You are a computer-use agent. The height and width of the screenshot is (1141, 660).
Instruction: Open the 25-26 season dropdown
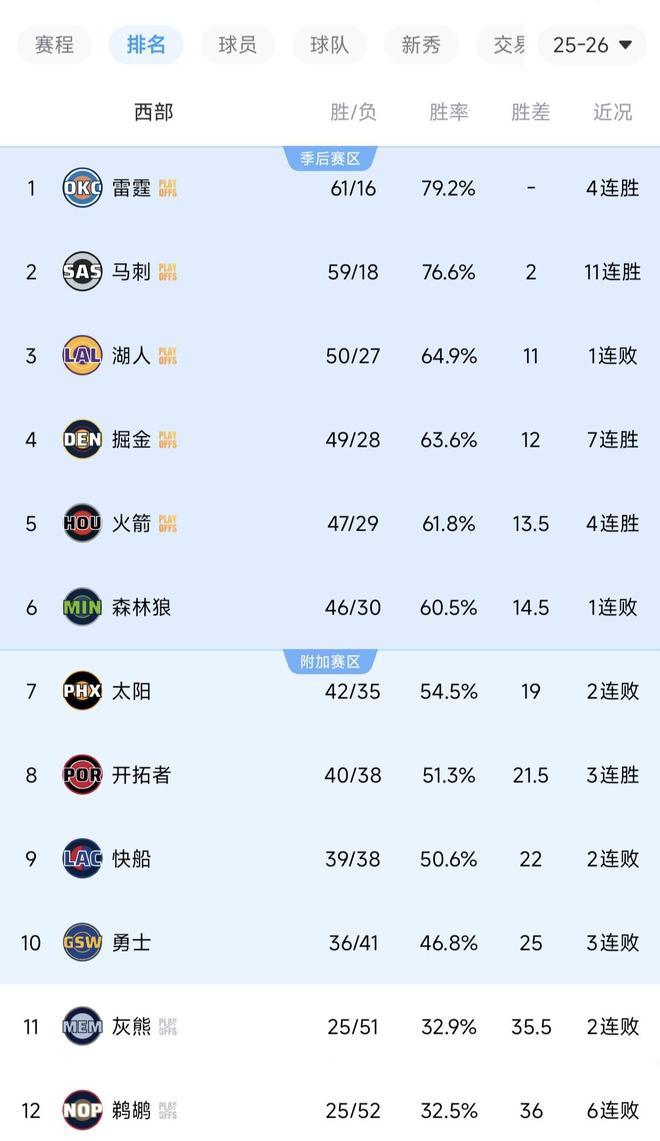tap(592, 45)
